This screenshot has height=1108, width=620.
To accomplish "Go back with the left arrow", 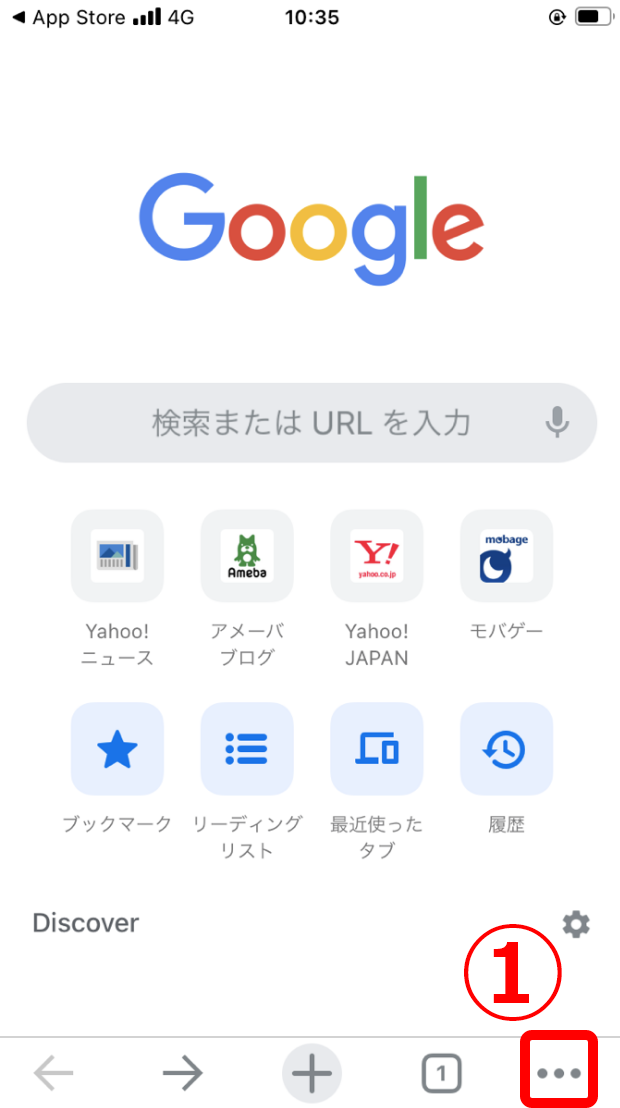I will pyautogui.click(x=54, y=1074).
